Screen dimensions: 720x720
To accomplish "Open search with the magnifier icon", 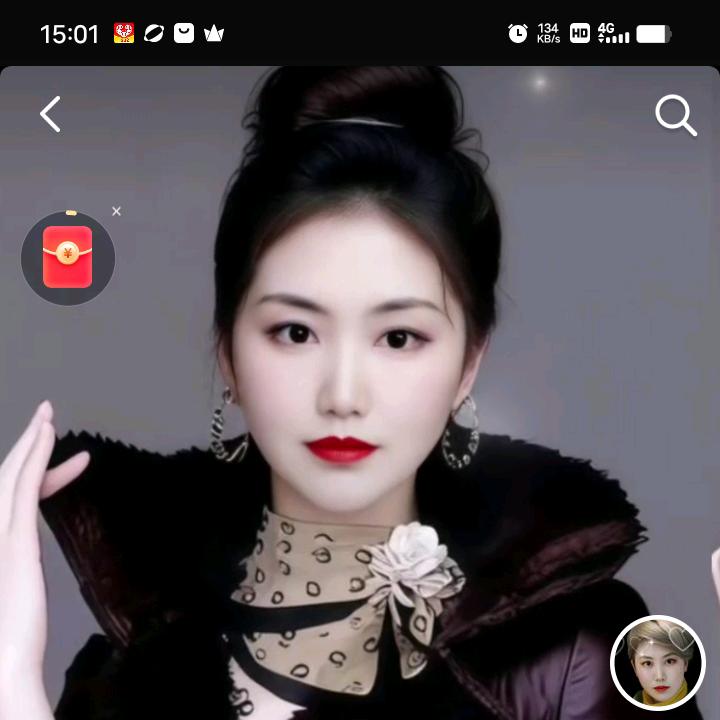I will pos(675,116).
